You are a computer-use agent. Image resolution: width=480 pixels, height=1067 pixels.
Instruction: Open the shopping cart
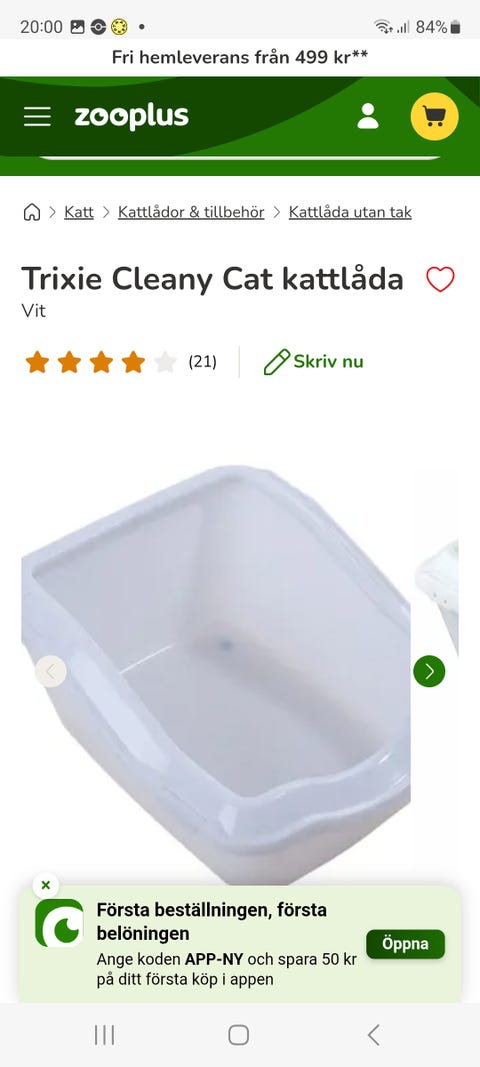[434, 116]
